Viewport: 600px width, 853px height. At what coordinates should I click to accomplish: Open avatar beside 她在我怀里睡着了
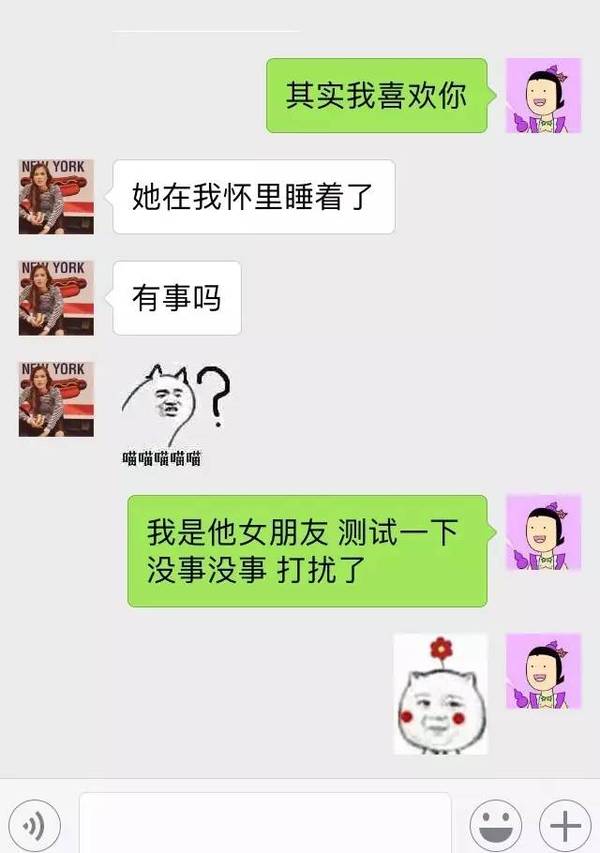tap(56, 196)
